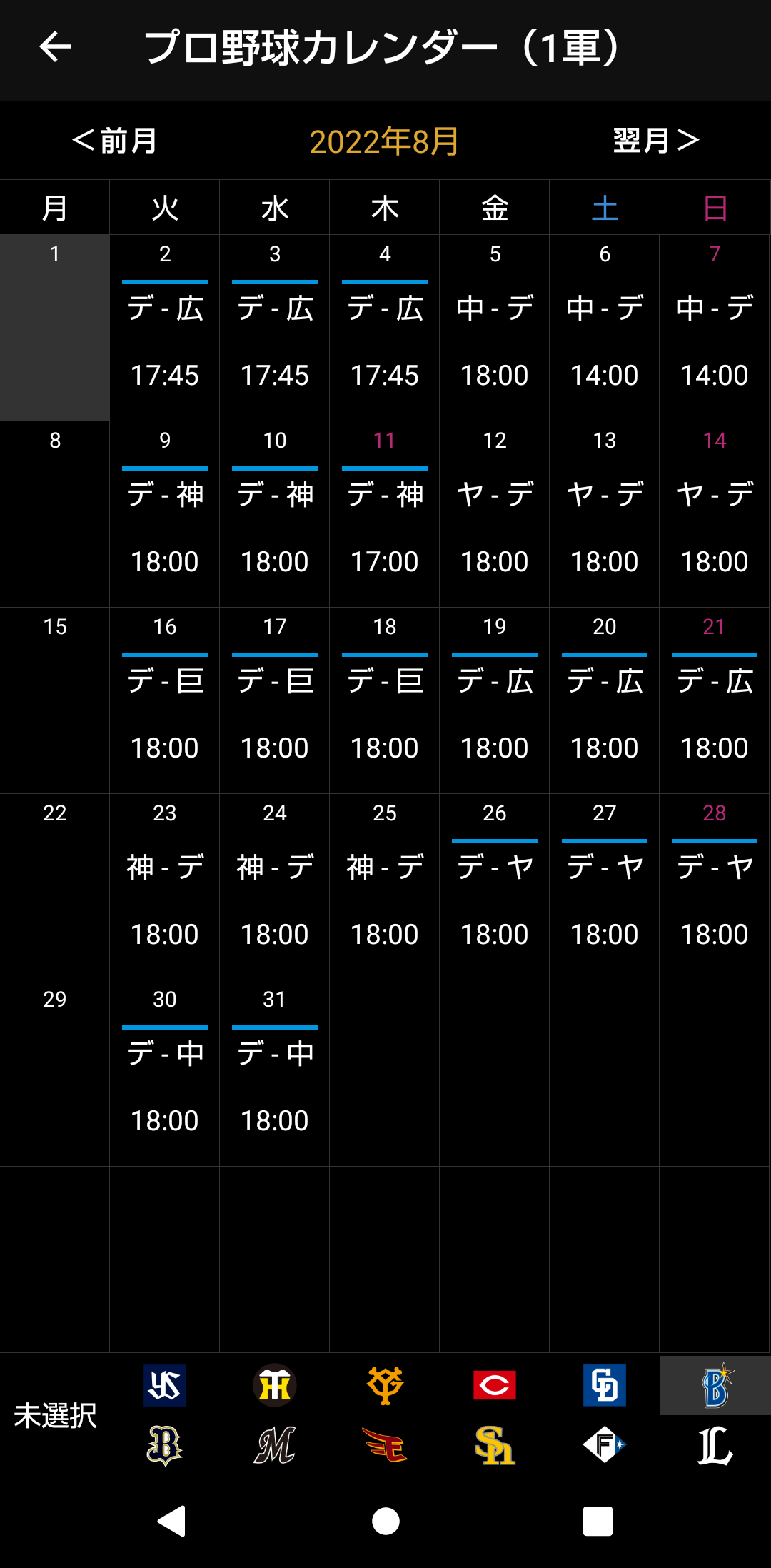The image size is (771, 1568).
Task: Select the 未選択 team filter
Action: coord(55,1415)
